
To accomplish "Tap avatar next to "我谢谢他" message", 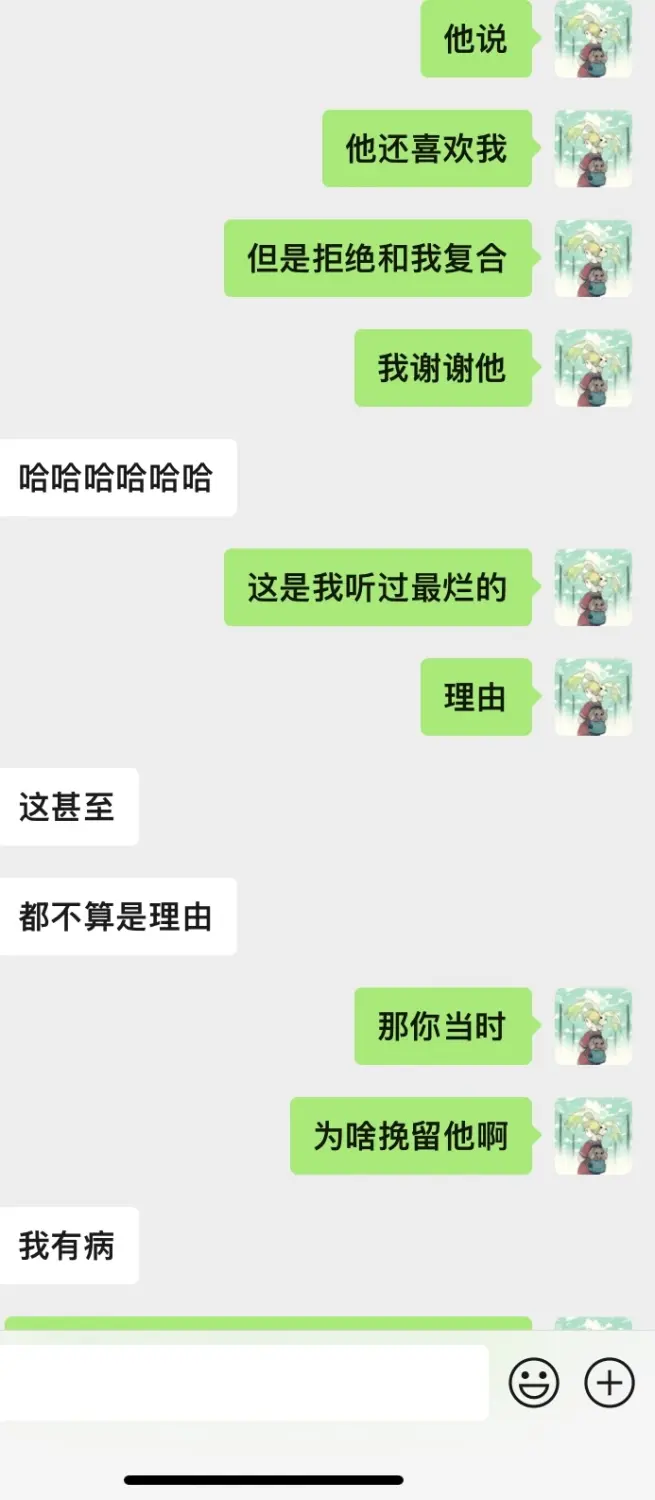I will click(x=593, y=368).
